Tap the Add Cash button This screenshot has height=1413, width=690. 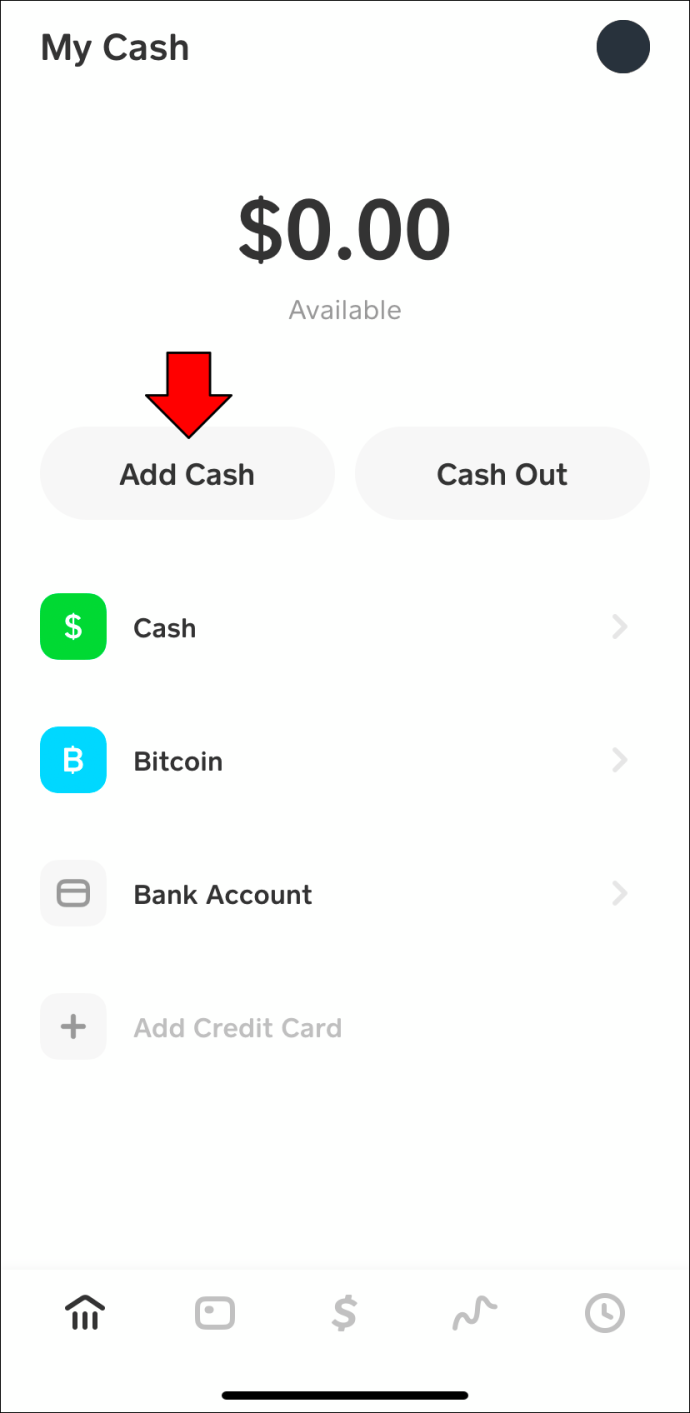[x=187, y=474]
